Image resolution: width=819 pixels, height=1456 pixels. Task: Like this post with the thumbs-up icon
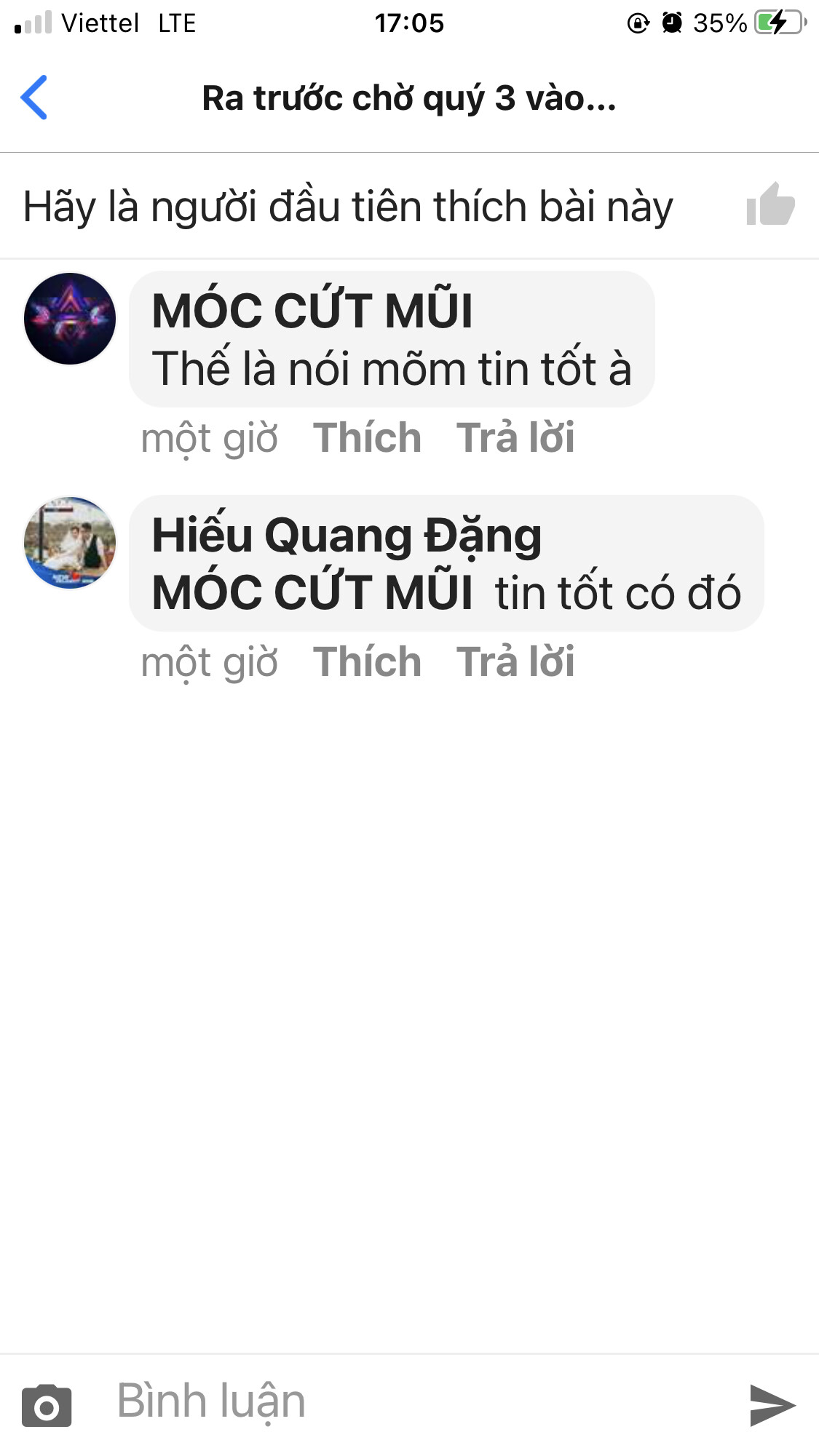tap(770, 205)
